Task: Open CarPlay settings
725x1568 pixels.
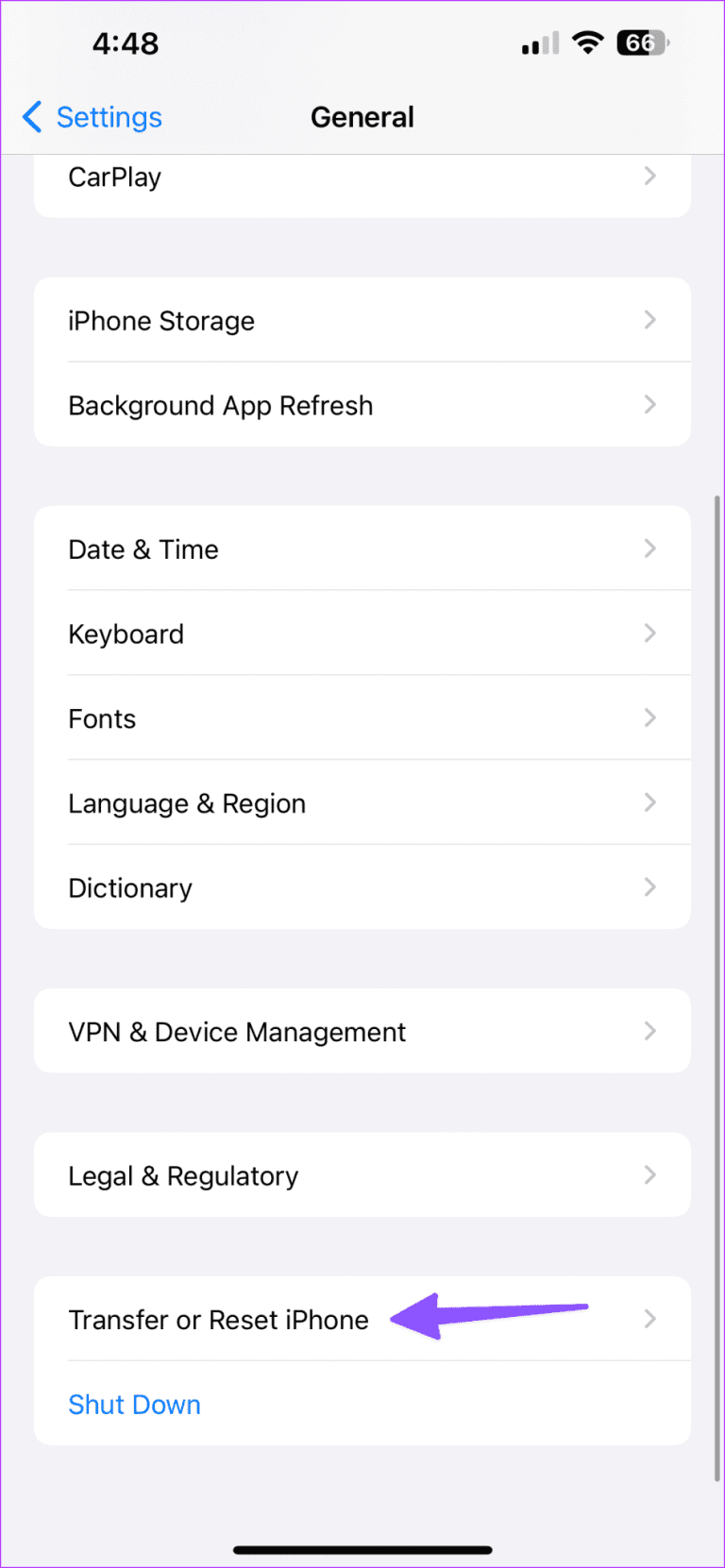Action: click(x=362, y=177)
